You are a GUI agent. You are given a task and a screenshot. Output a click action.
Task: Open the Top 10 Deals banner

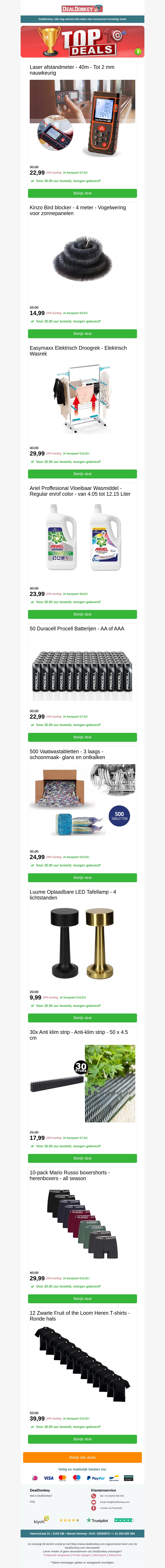point(82,41)
